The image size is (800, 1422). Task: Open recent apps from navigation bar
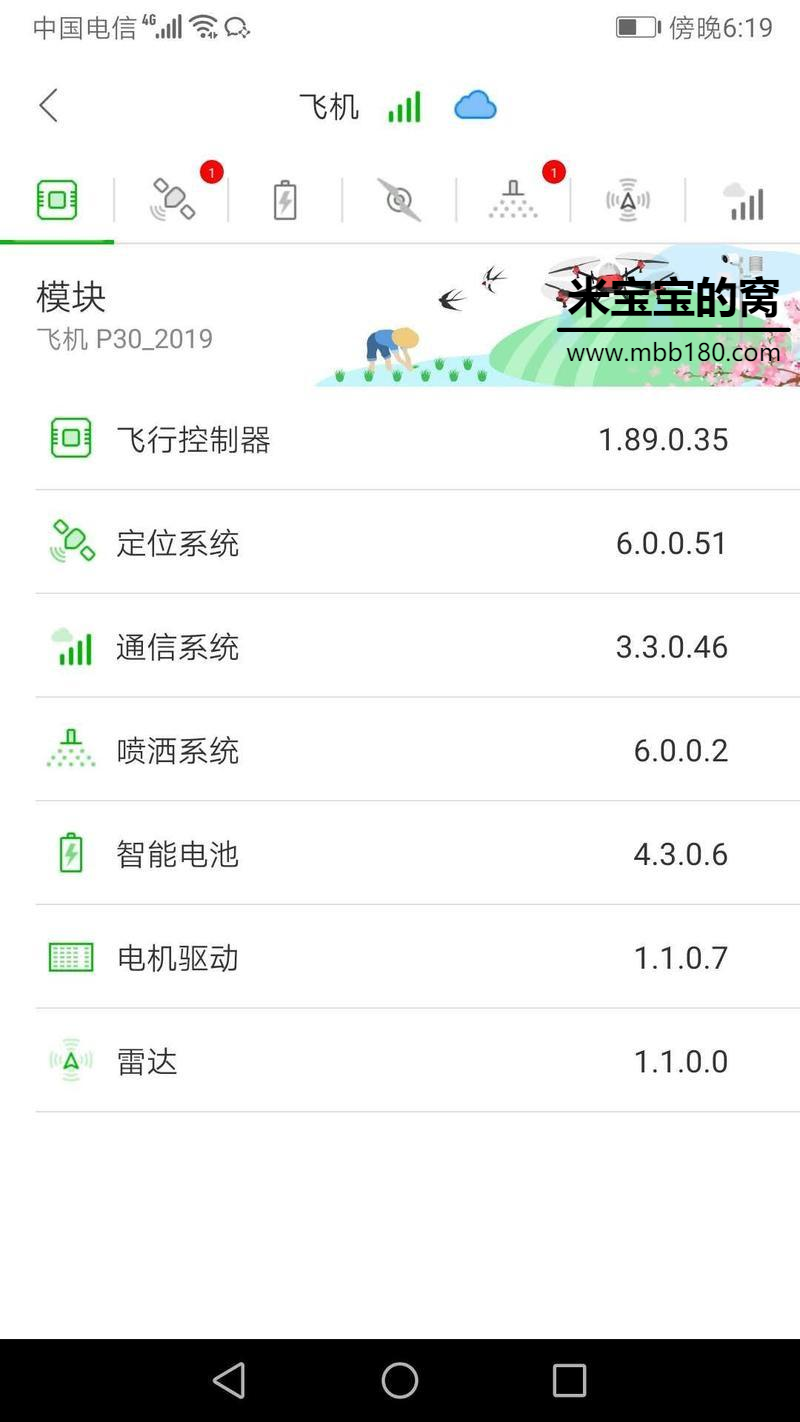(569, 1380)
